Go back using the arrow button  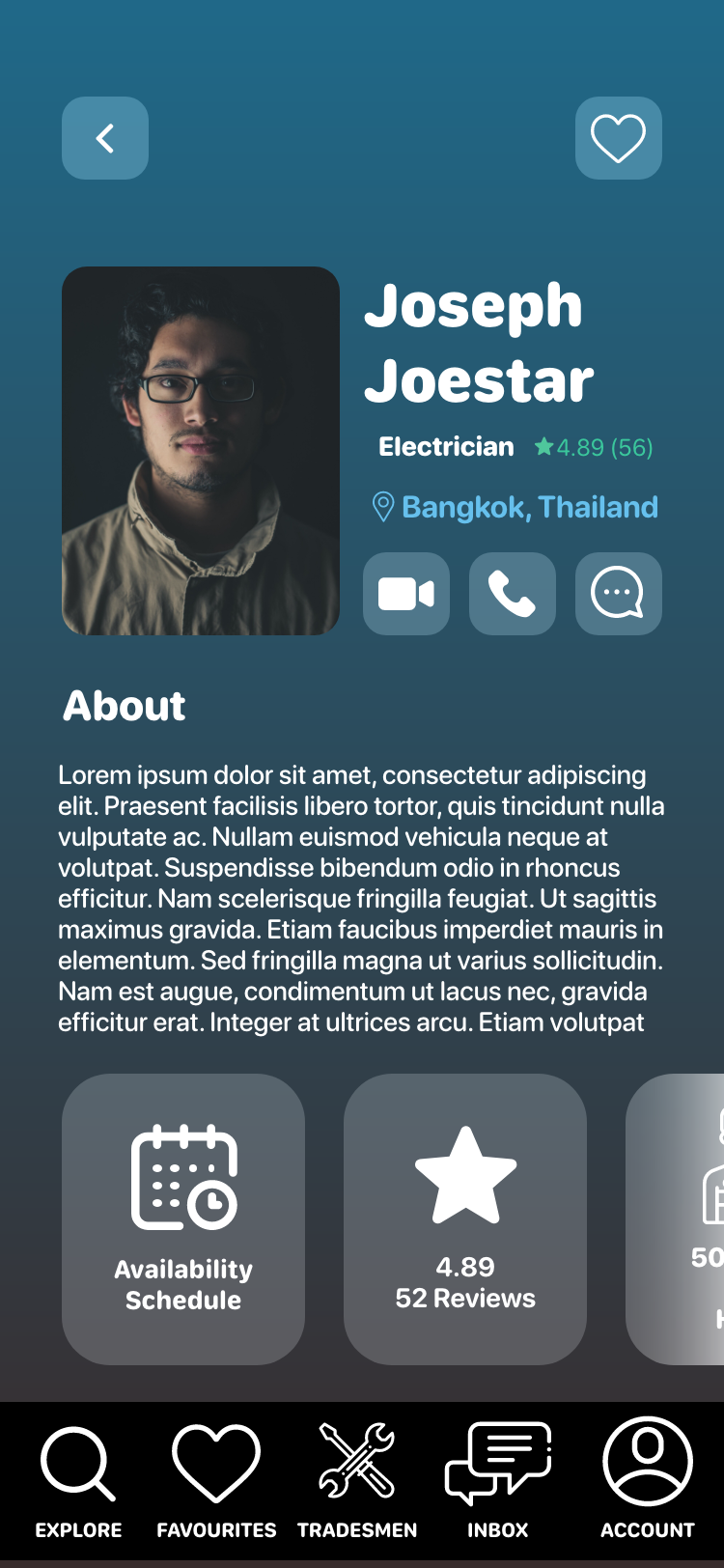[105, 138]
